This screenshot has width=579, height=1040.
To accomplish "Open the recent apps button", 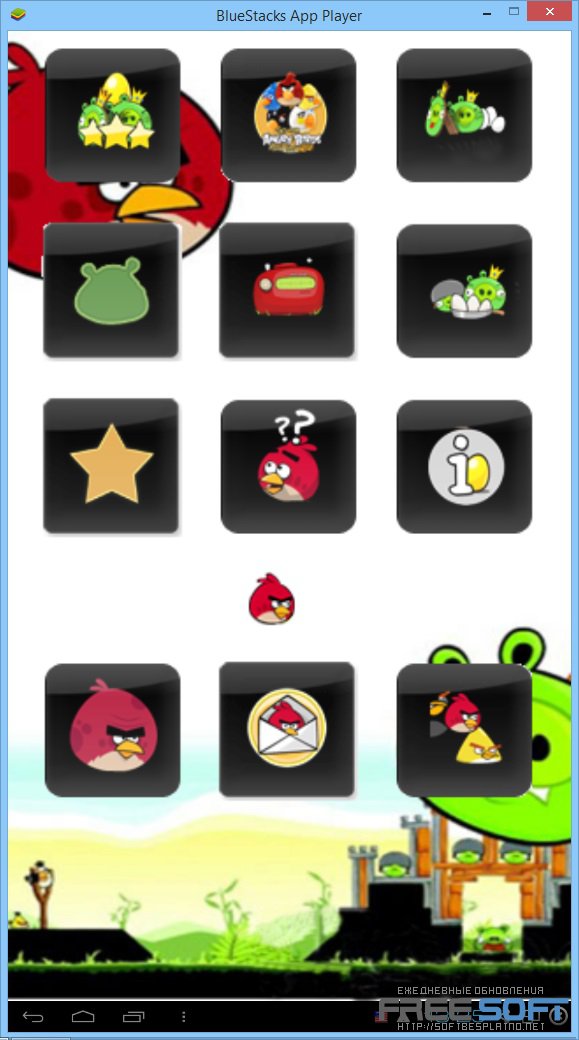I will click(x=133, y=1017).
